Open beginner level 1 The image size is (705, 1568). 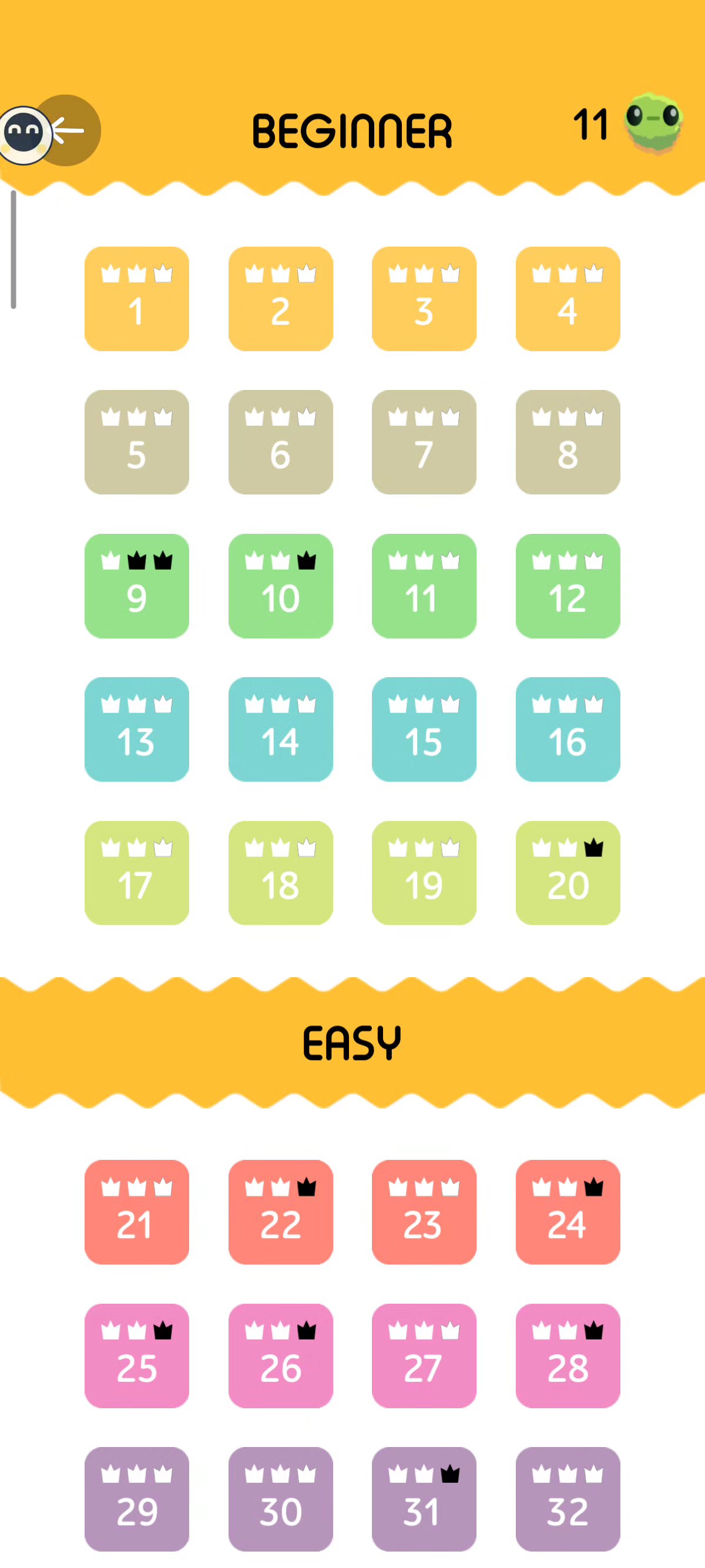coord(136,298)
